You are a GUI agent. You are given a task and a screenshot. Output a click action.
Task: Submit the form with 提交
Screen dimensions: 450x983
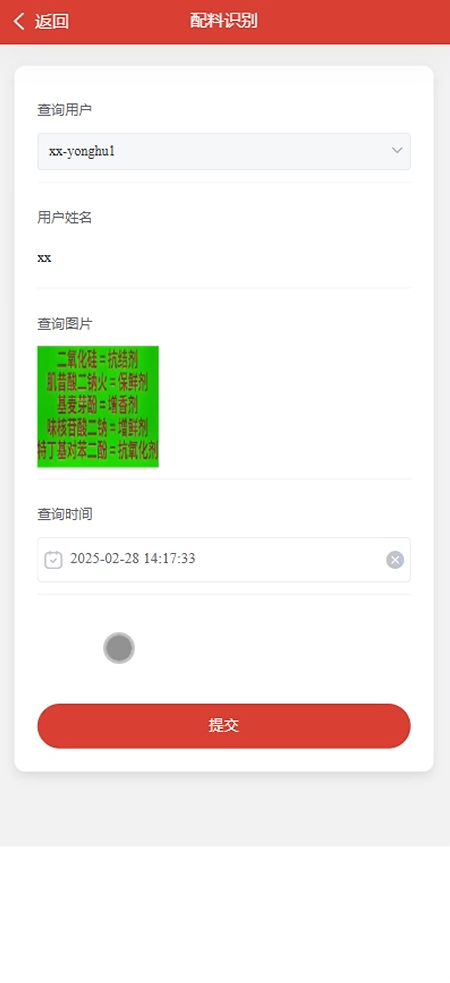click(224, 726)
